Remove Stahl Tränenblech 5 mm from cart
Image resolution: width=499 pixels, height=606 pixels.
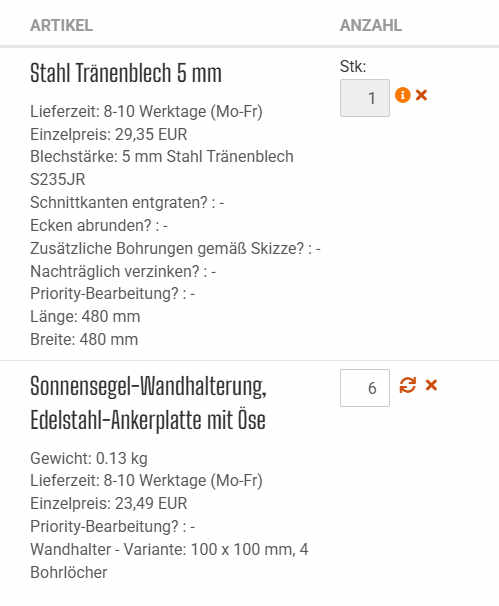click(x=421, y=95)
